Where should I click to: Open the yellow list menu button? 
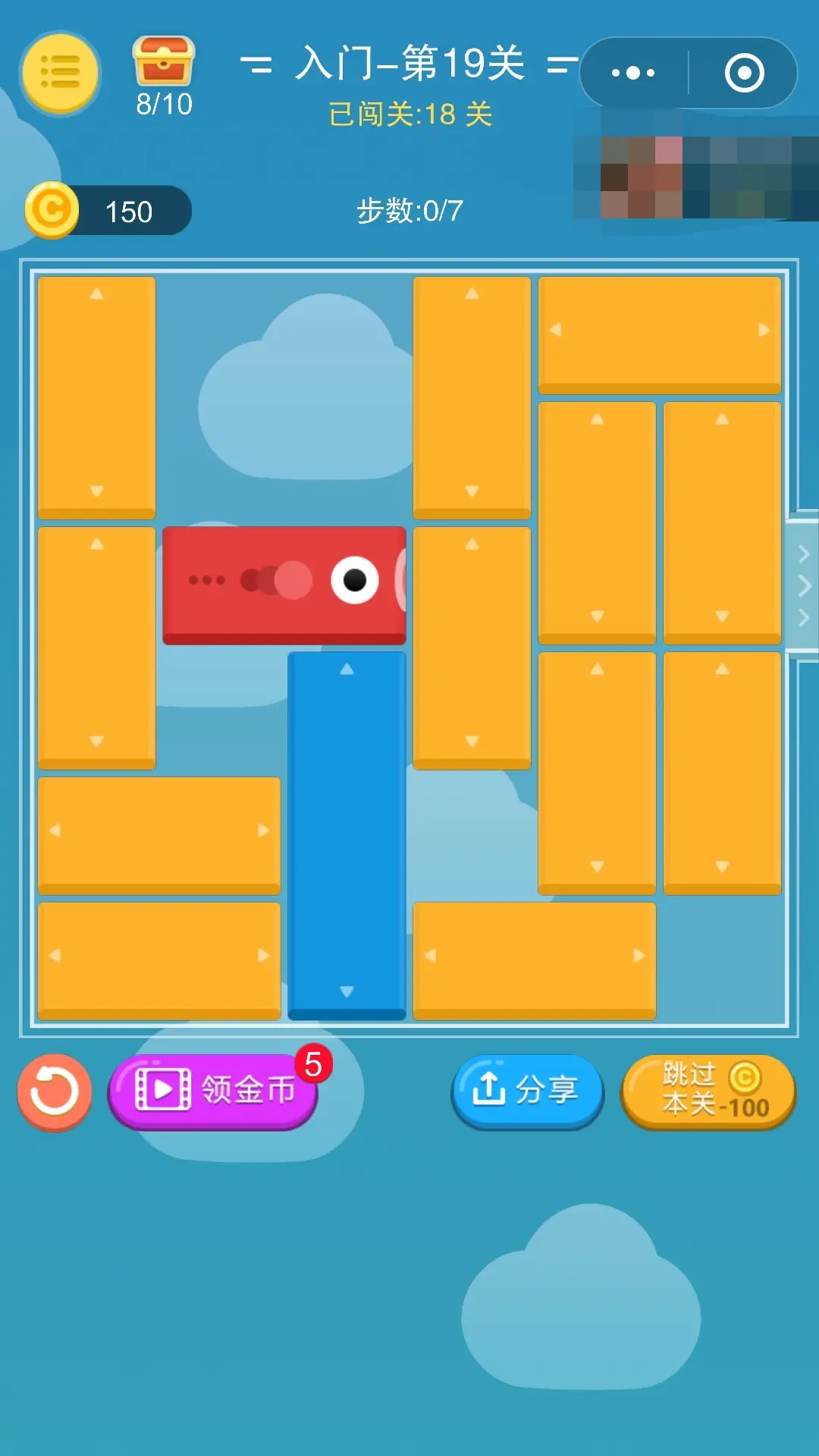point(60,74)
